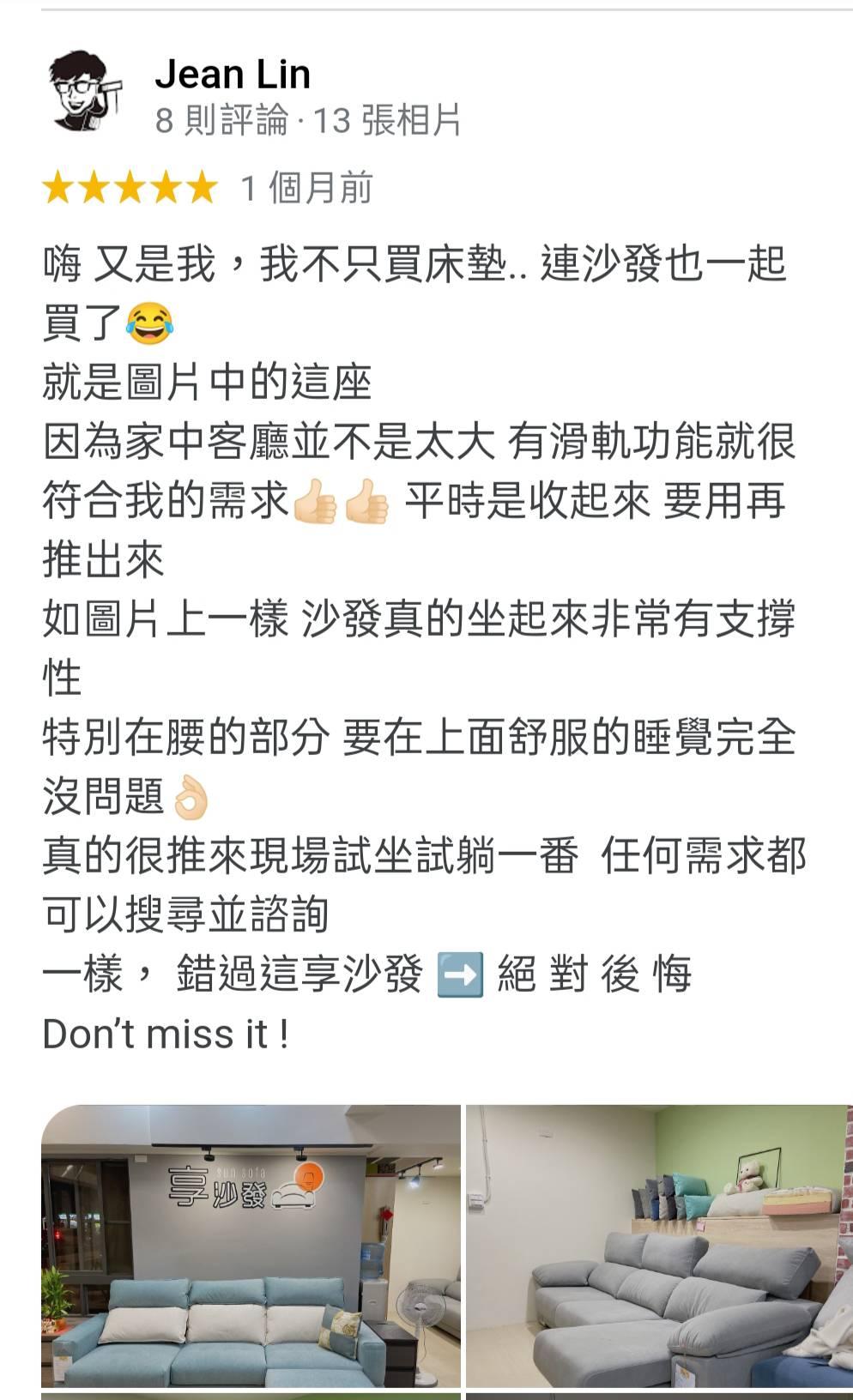Open the blue sofa showroom photo

click(x=251, y=1246)
